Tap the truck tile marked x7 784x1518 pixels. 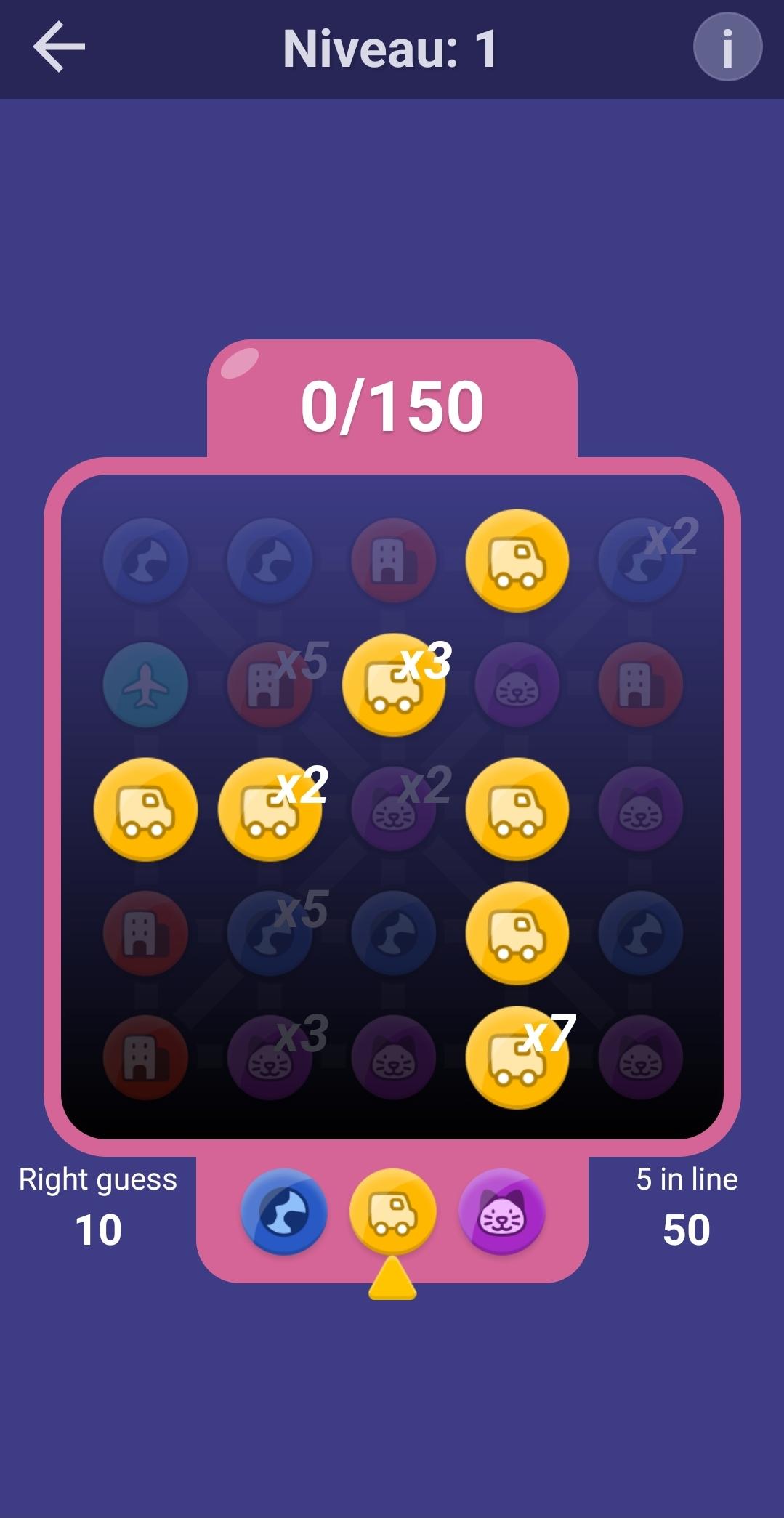tap(517, 1057)
